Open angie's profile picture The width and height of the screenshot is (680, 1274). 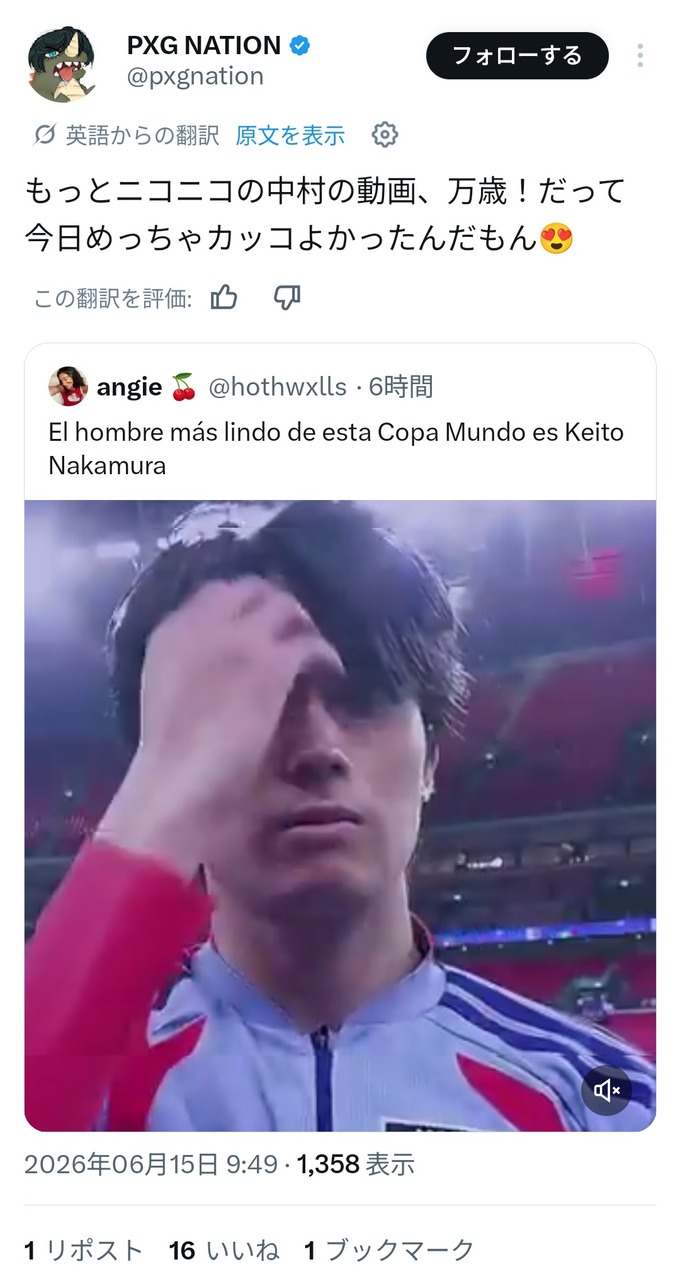68,387
